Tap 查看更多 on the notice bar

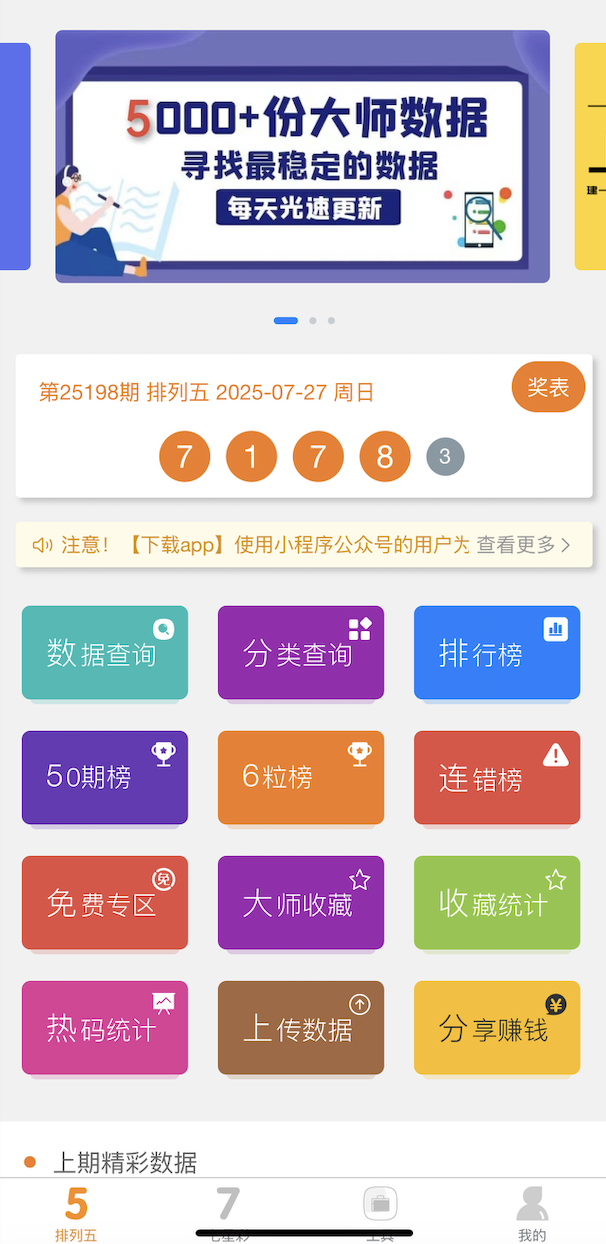pyautogui.click(x=523, y=545)
